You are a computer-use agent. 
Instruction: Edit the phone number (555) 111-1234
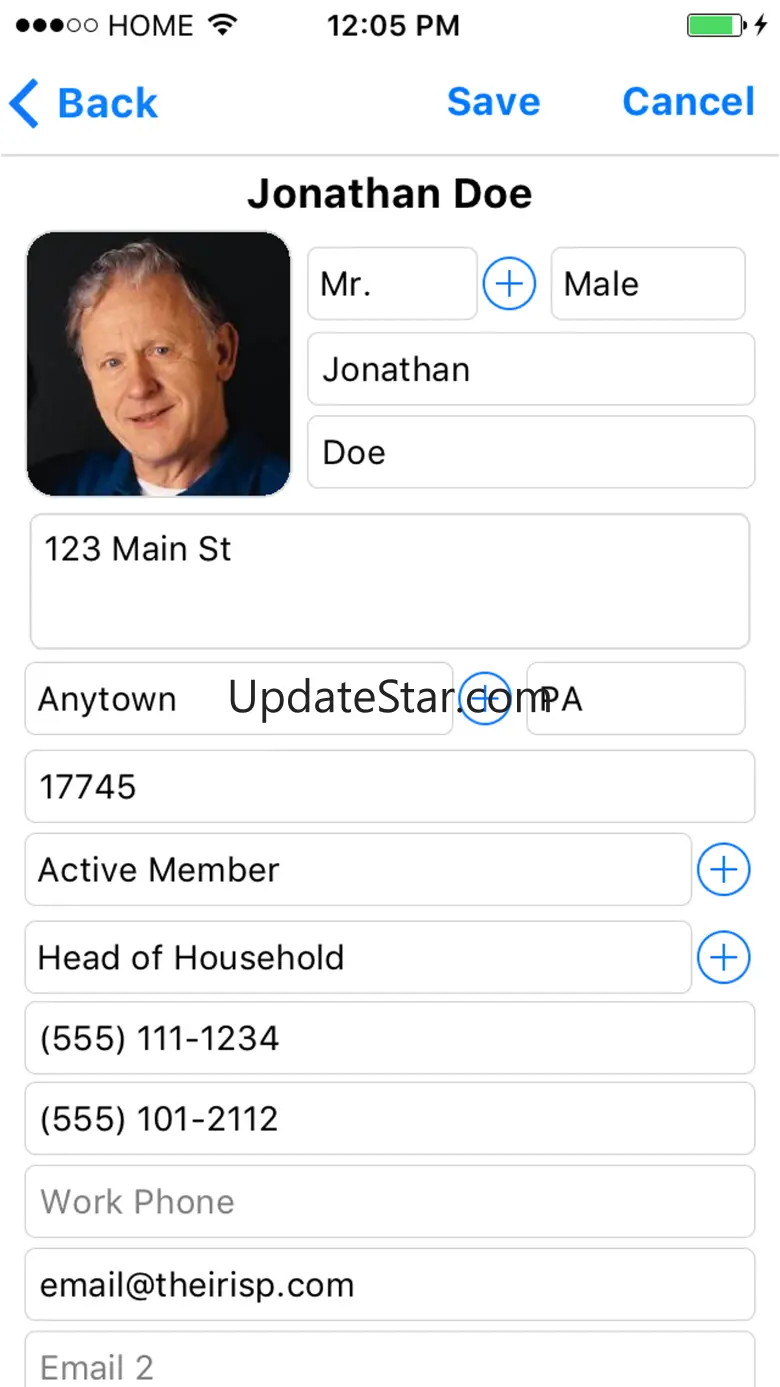click(x=389, y=1038)
